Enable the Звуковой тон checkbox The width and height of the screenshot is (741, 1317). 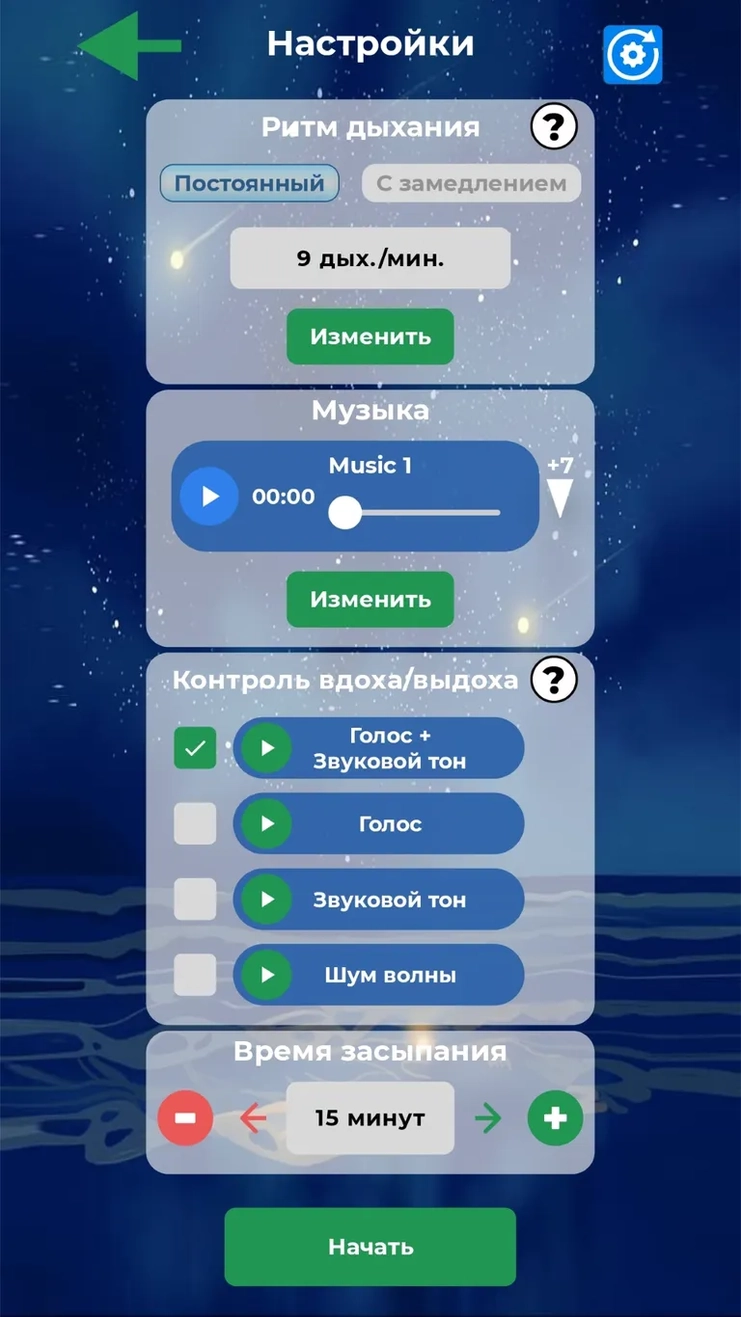(x=195, y=899)
